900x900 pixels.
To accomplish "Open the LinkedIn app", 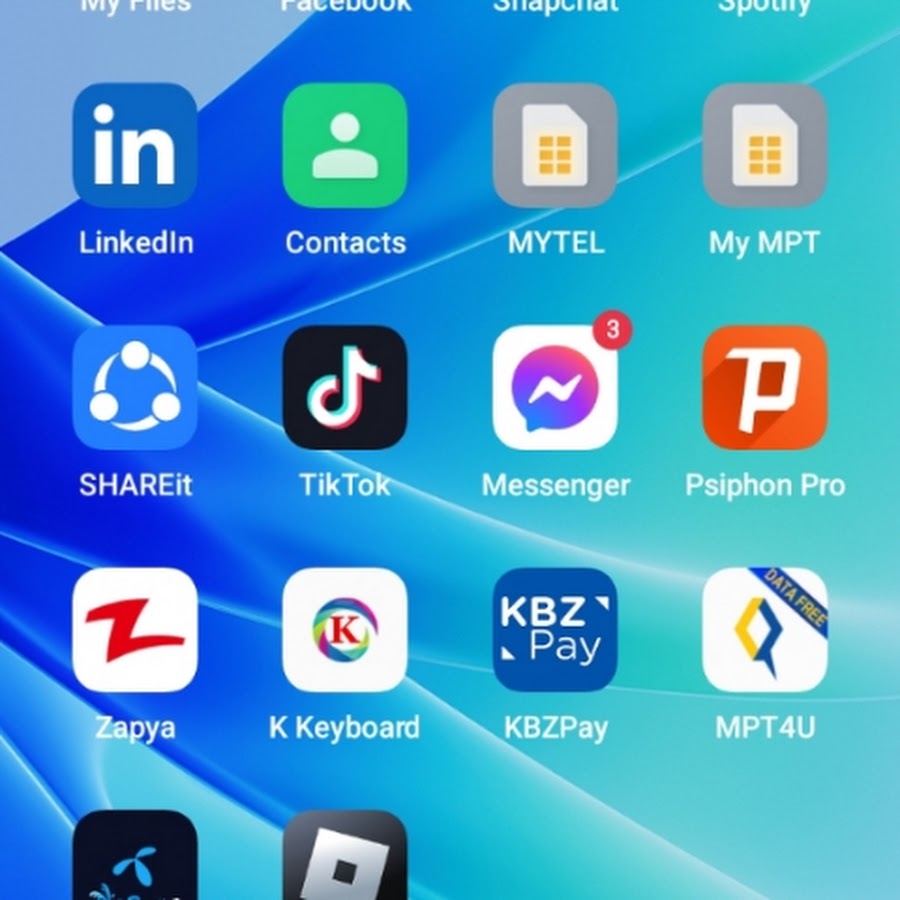I will pyautogui.click(x=135, y=146).
